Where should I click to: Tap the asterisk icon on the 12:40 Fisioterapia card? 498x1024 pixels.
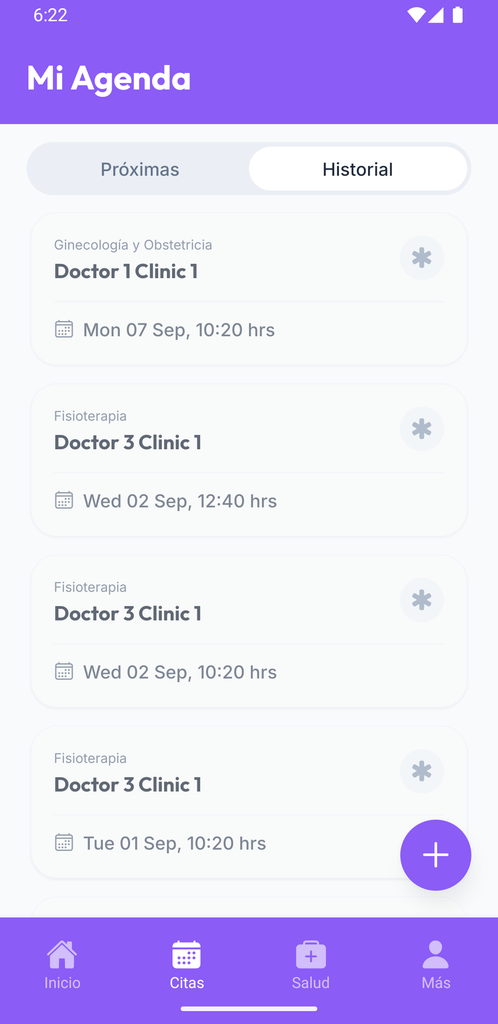click(x=422, y=429)
